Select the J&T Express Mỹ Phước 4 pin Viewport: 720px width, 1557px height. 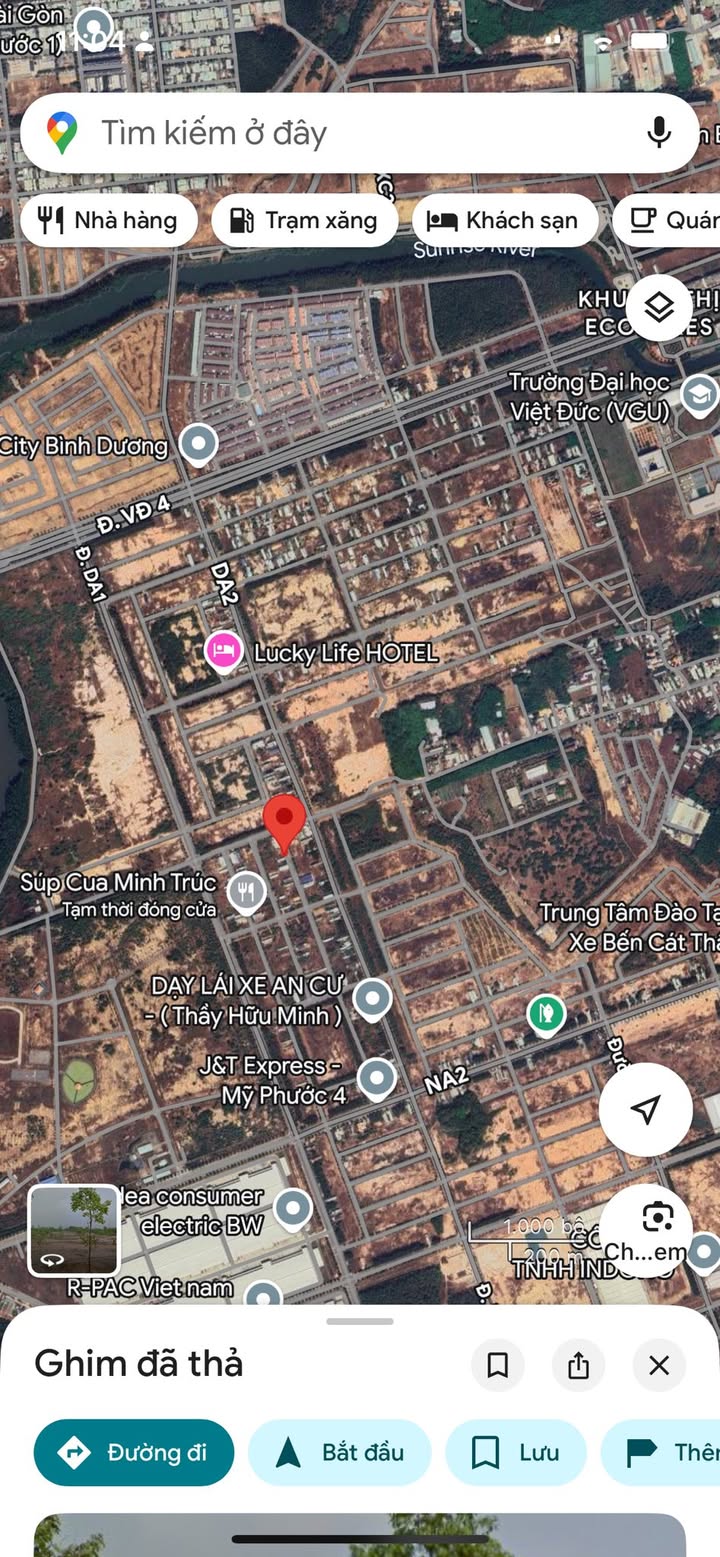coord(377,1078)
